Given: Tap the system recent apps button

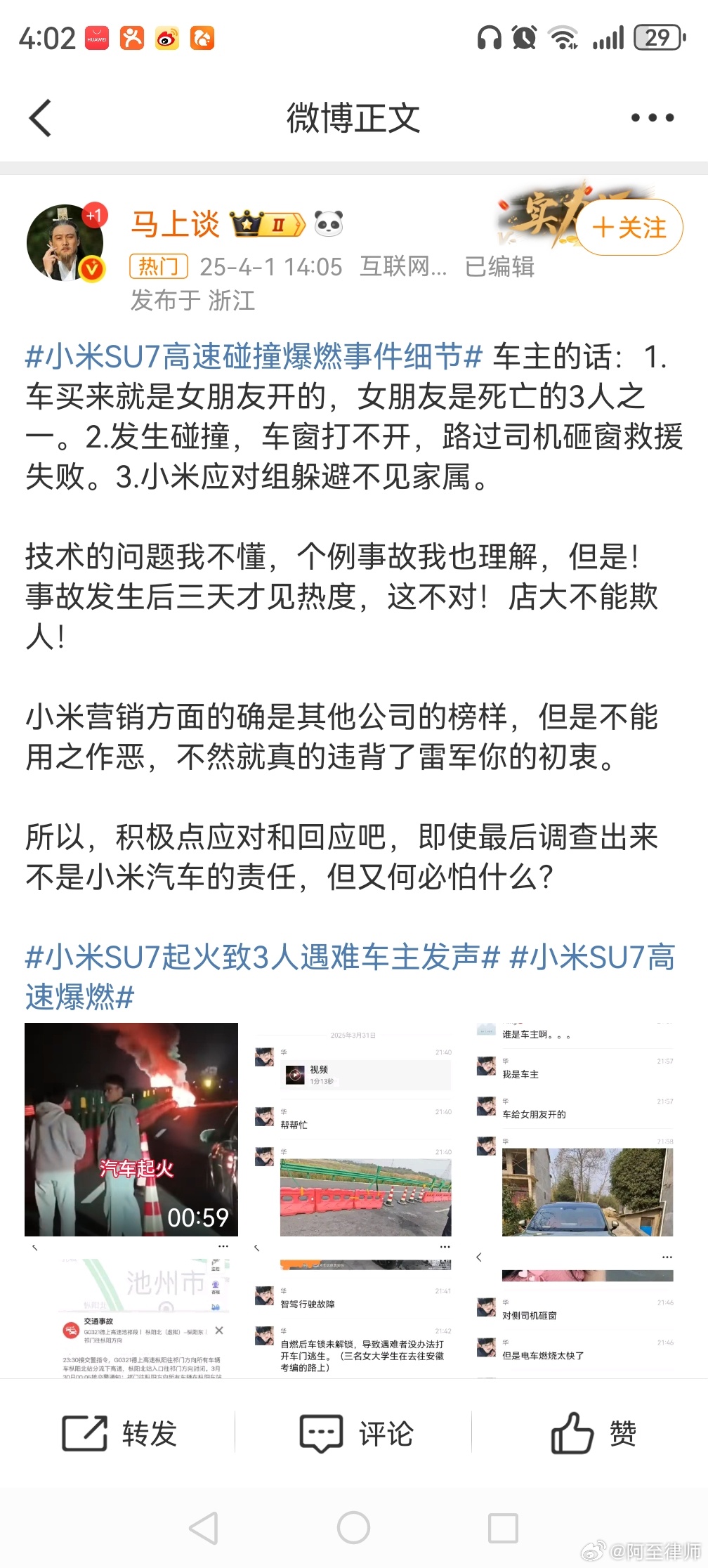Looking at the screenshot, I should pyautogui.click(x=503, y=1527).
